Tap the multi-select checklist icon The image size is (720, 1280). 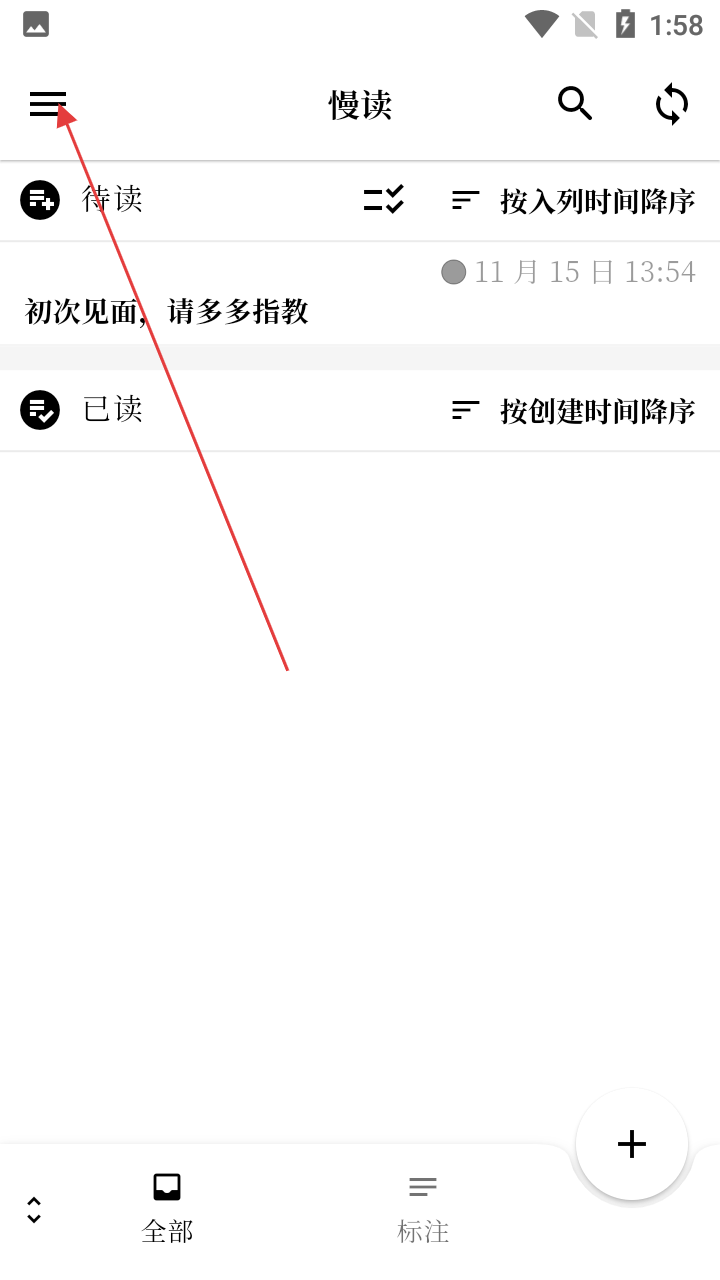[x=384, y=200]
